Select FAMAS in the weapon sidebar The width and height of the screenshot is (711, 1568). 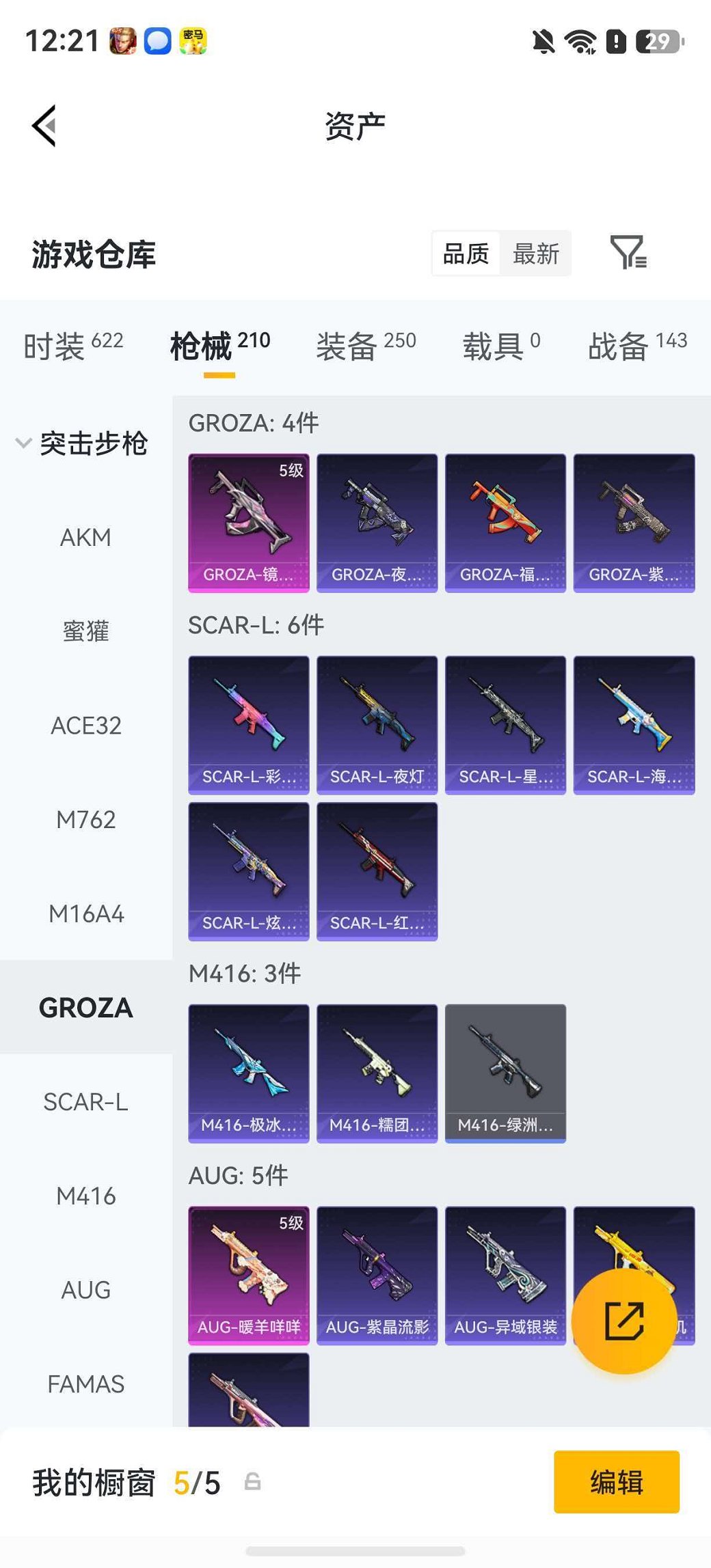coord(86,1384)
